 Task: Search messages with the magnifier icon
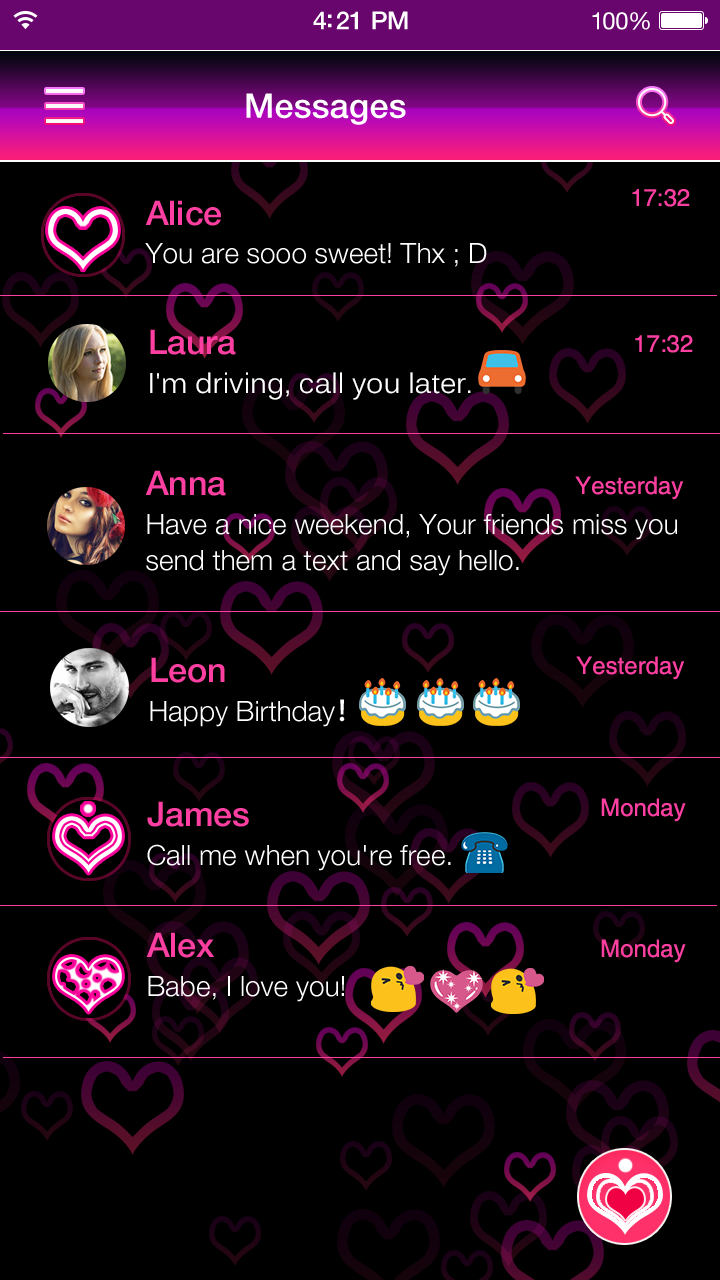pos(655,106)
